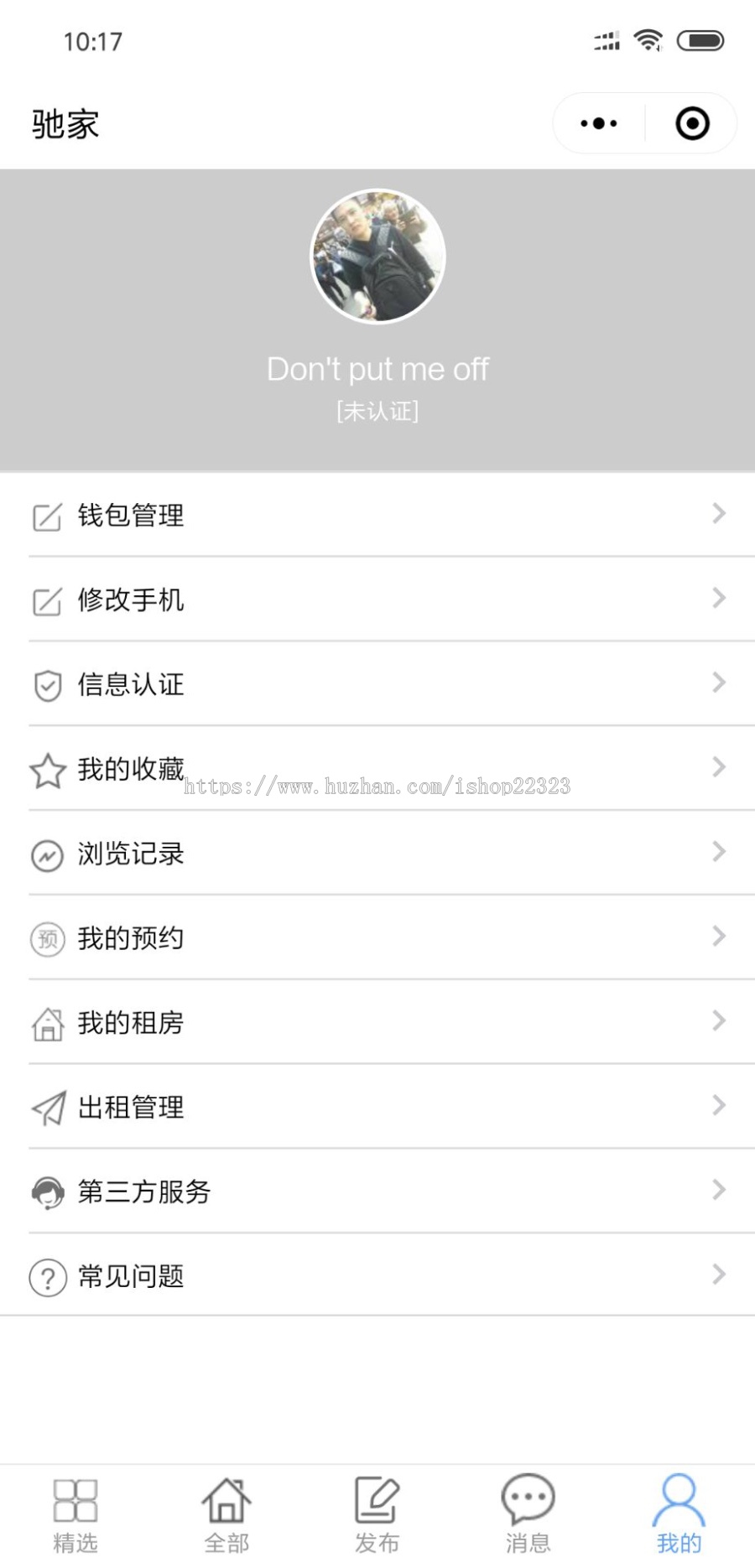755x1568 pixels.
Task: Switch to the 全部 tab
Action: click(x=226, y=1513)
